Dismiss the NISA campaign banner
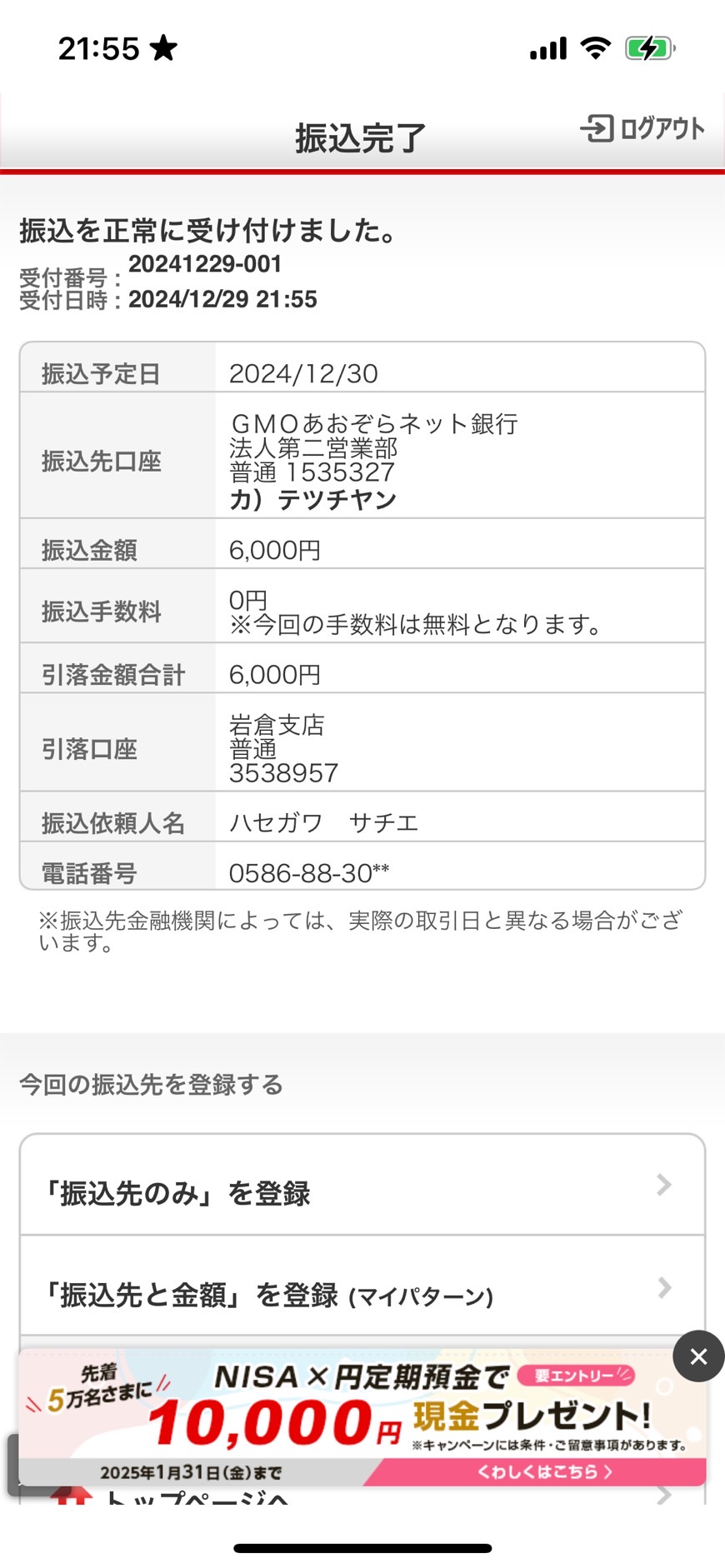725x1568 pixels. pyautogui.click(x=698, y=1356)
